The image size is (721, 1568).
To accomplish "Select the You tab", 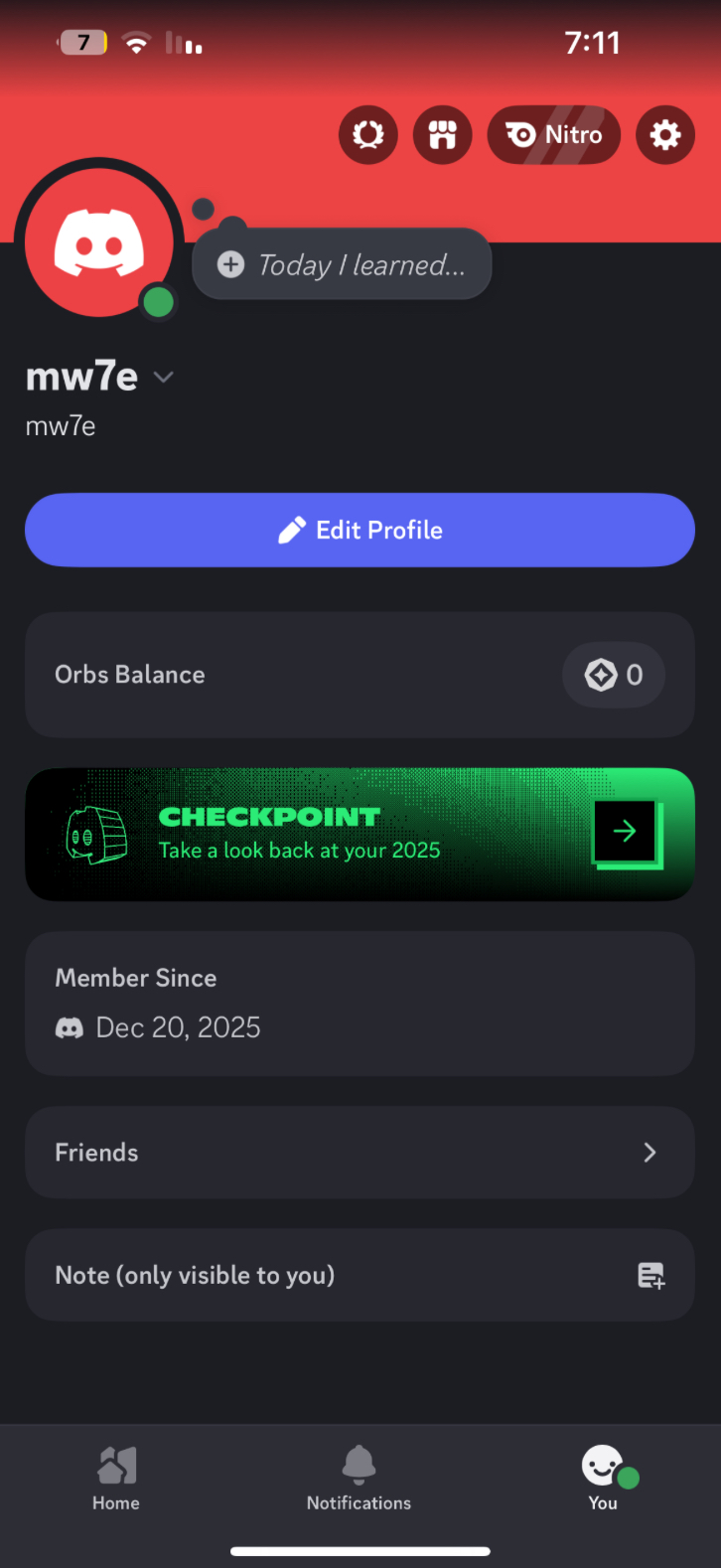I will 603,1478.
